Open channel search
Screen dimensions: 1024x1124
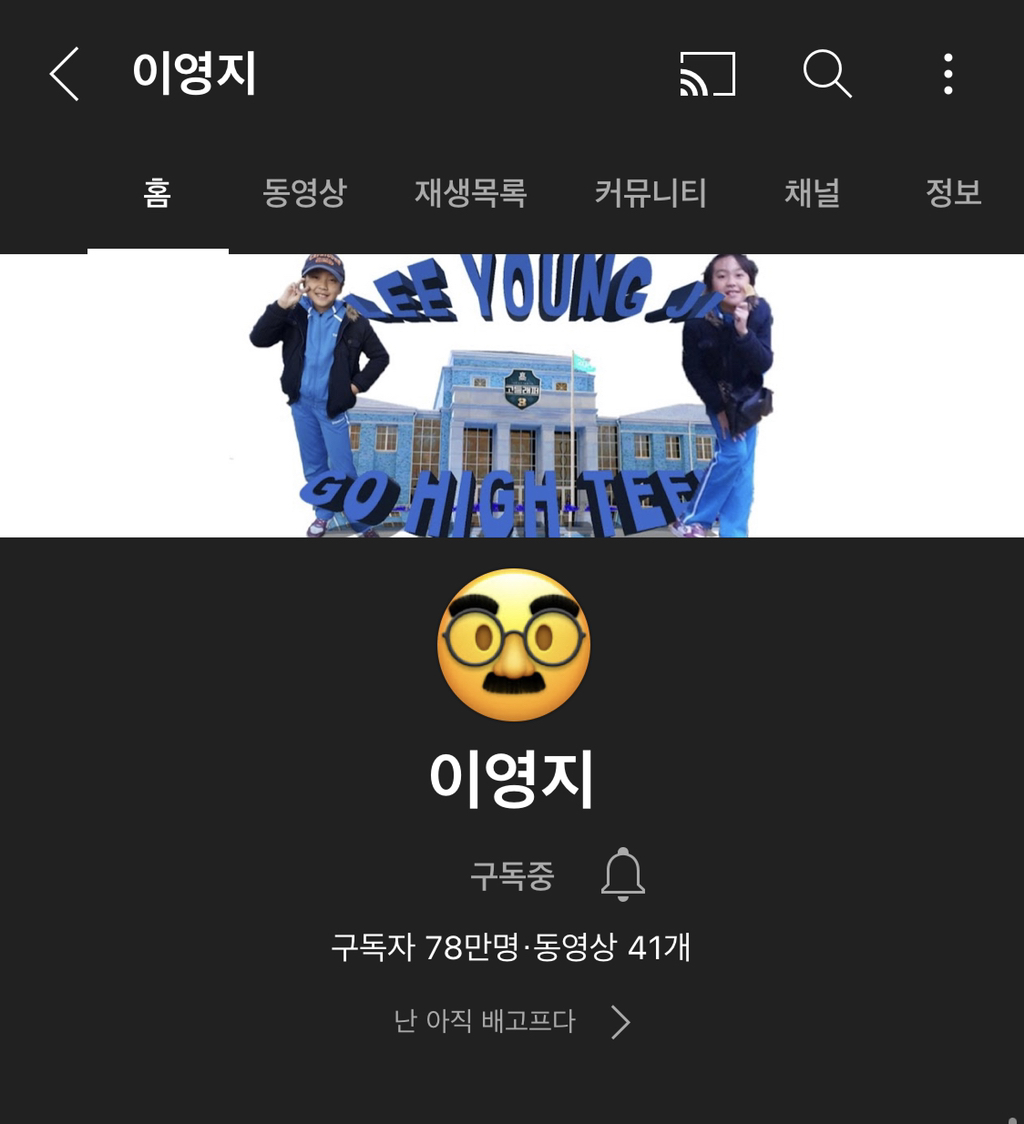(827, 74)
